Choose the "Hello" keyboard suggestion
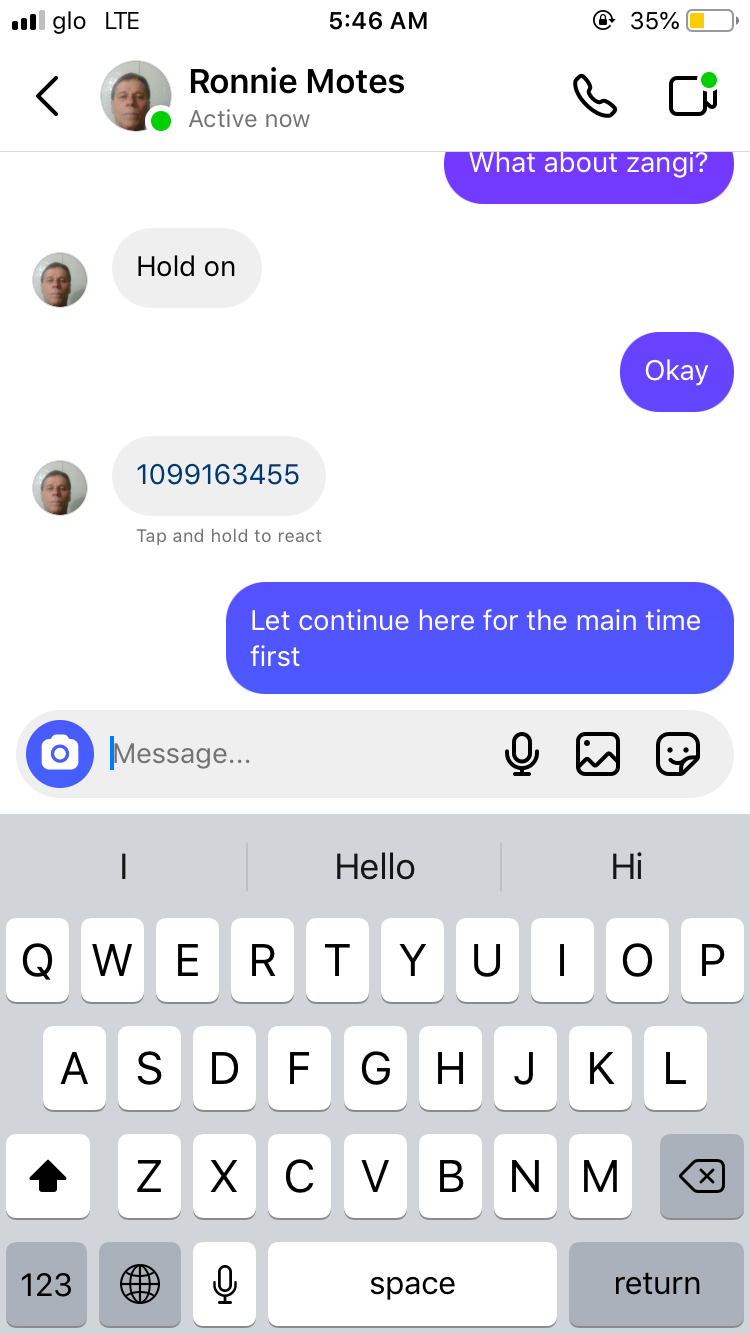The image size is (750, 1334). (374, 866)
